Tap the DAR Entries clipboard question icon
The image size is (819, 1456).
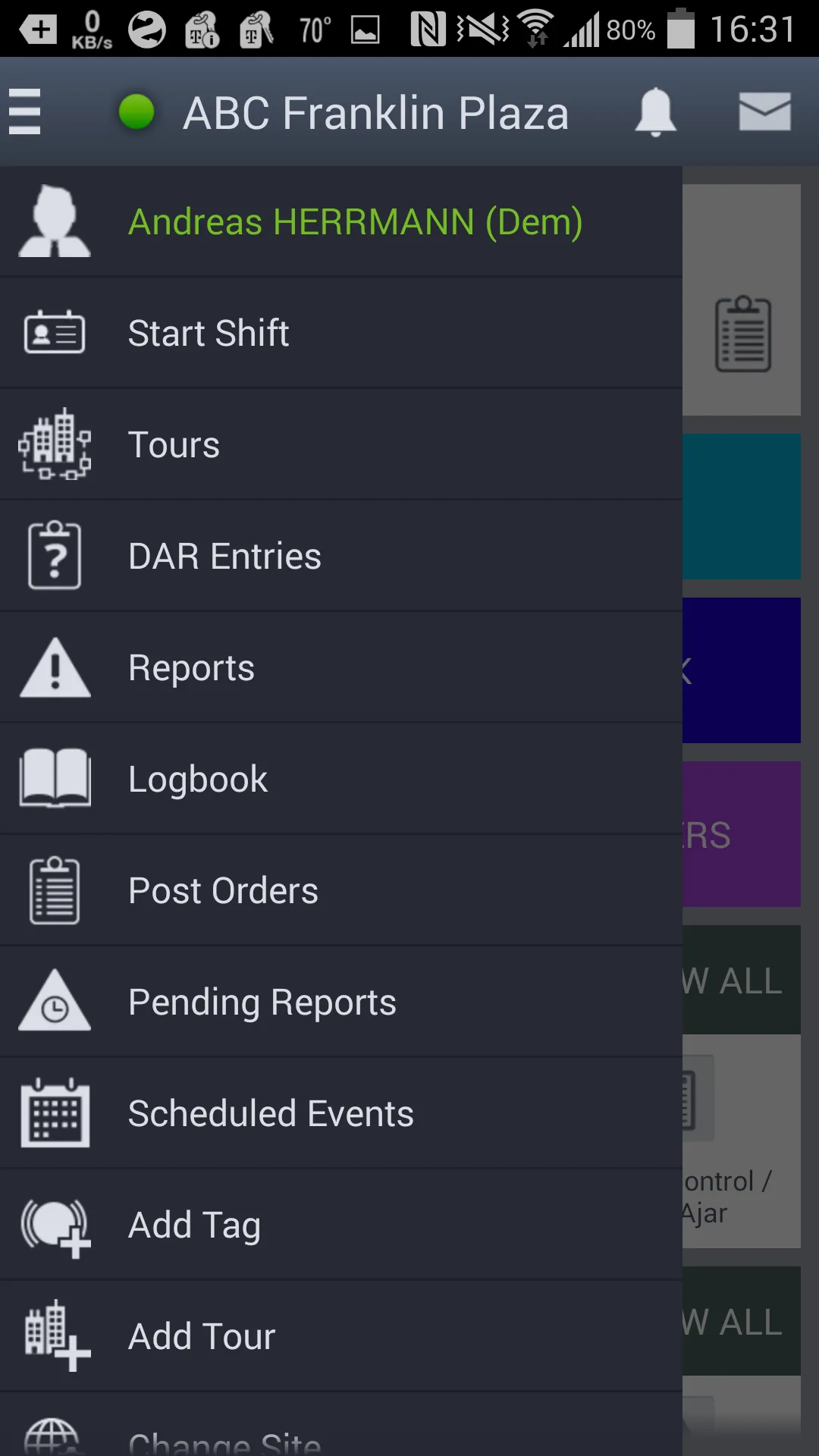point(55,555)
